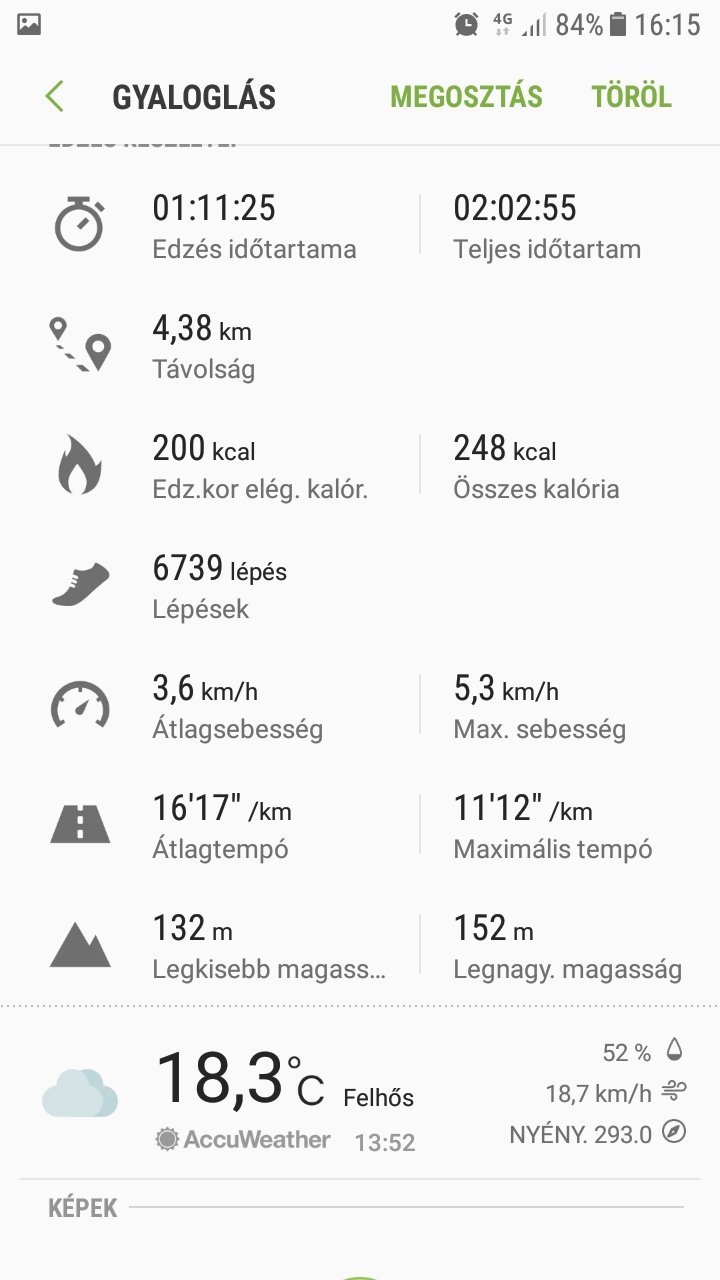The width and height of the screenshot is (720, 1280).
Task: Tap MEGOSZTÁS to share the workout
Action: 466,97
